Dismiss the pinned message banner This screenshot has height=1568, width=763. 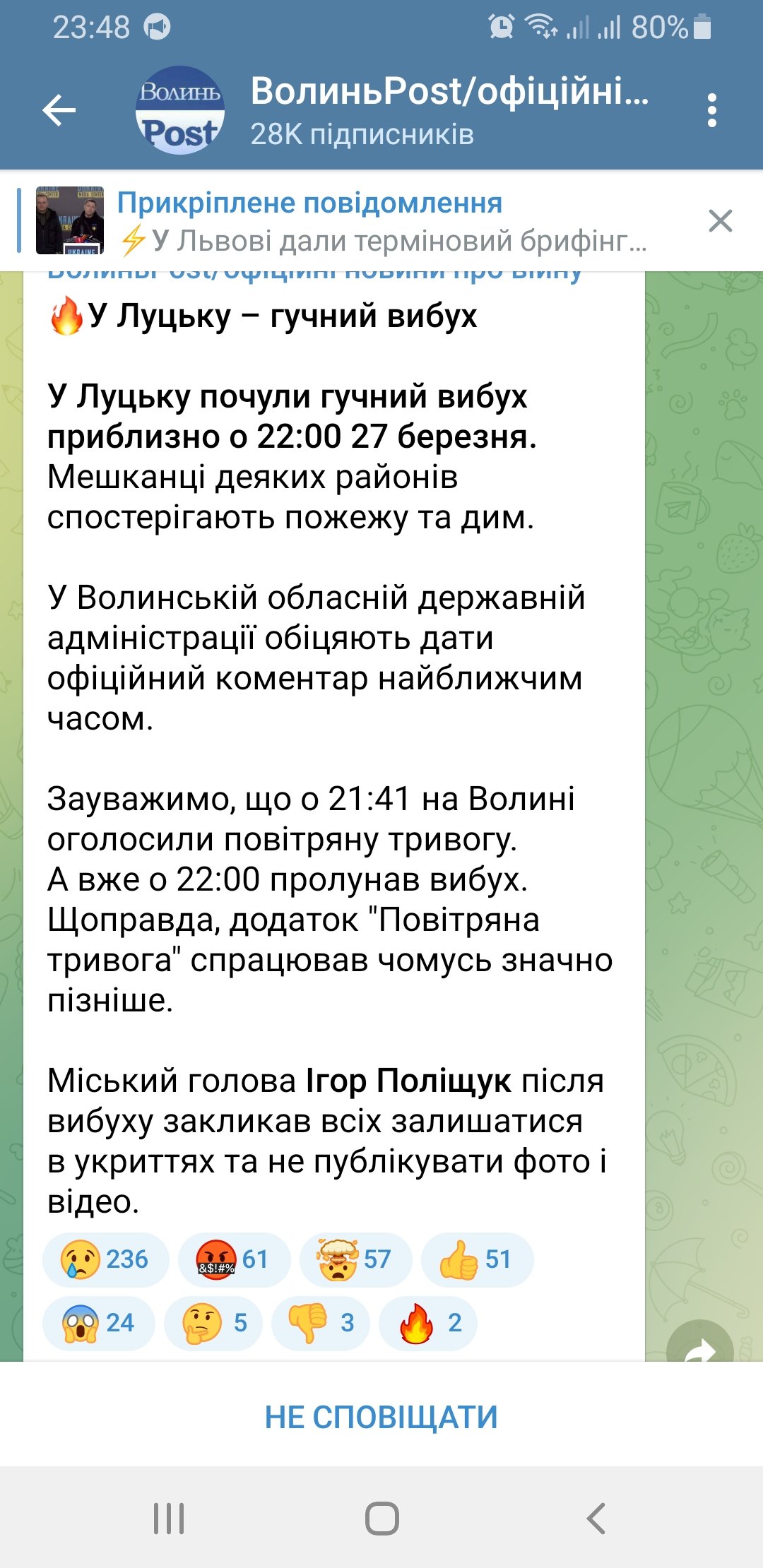point(720,221)
